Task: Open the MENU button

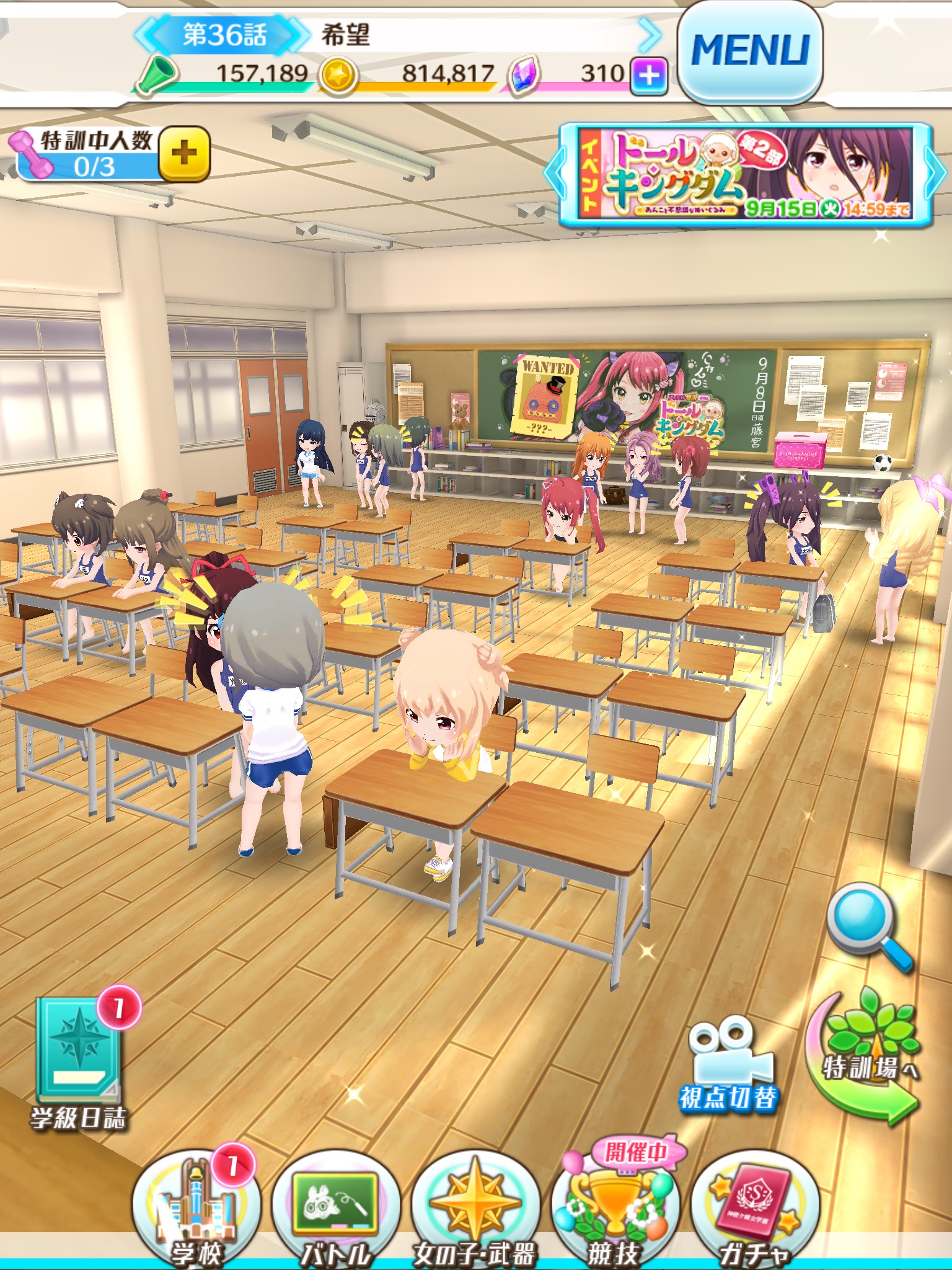Action: coord(750,51)
